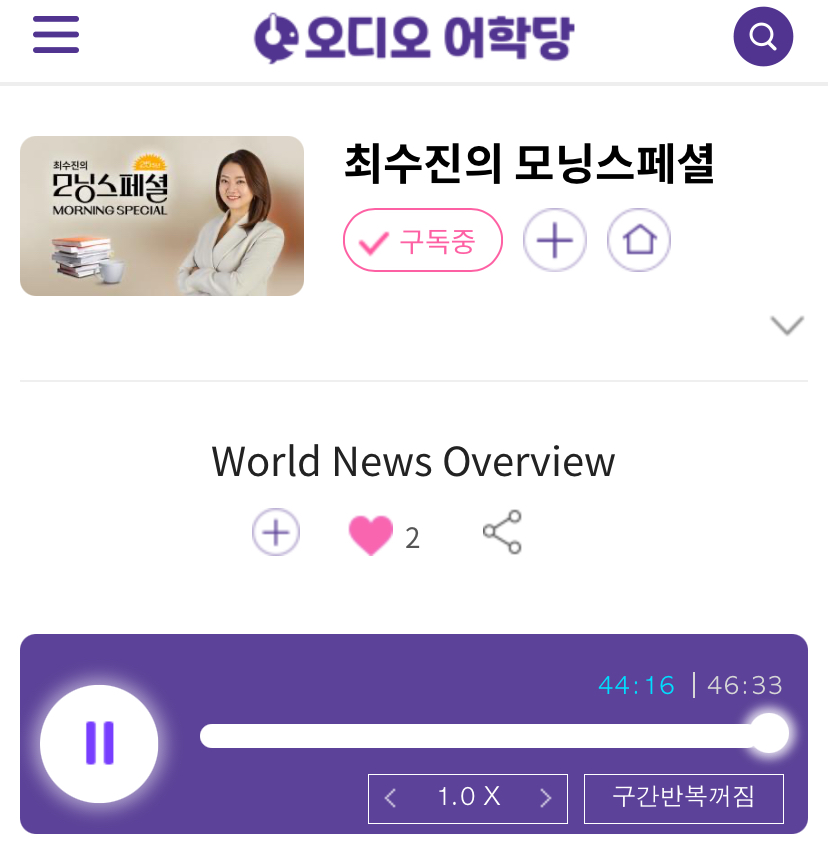The image size is (828, 854).
Task: Open the search function
Action: coord(763,36)
